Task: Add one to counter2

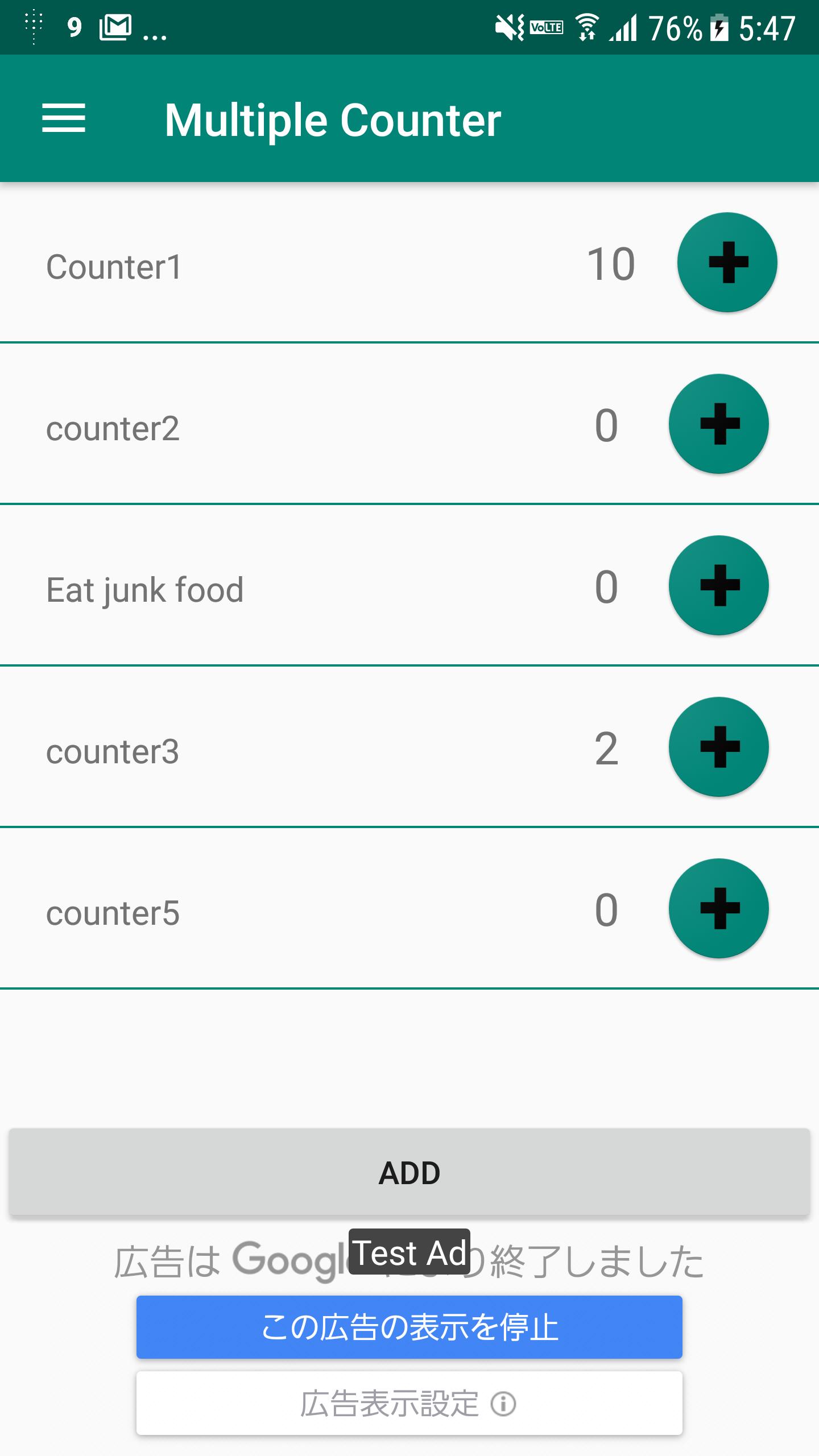Action: [719, 424]
